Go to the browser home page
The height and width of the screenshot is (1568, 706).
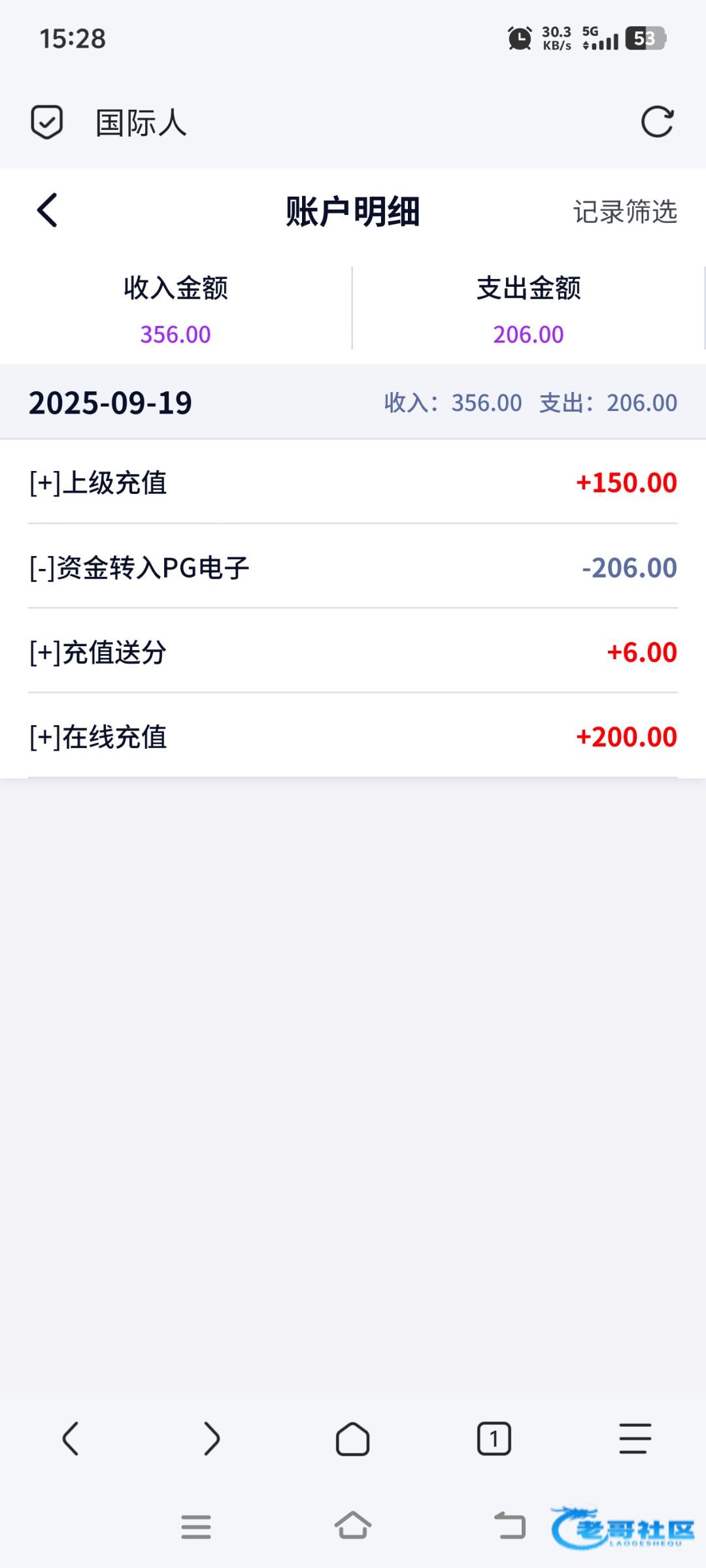click(x=353, y=1439)
